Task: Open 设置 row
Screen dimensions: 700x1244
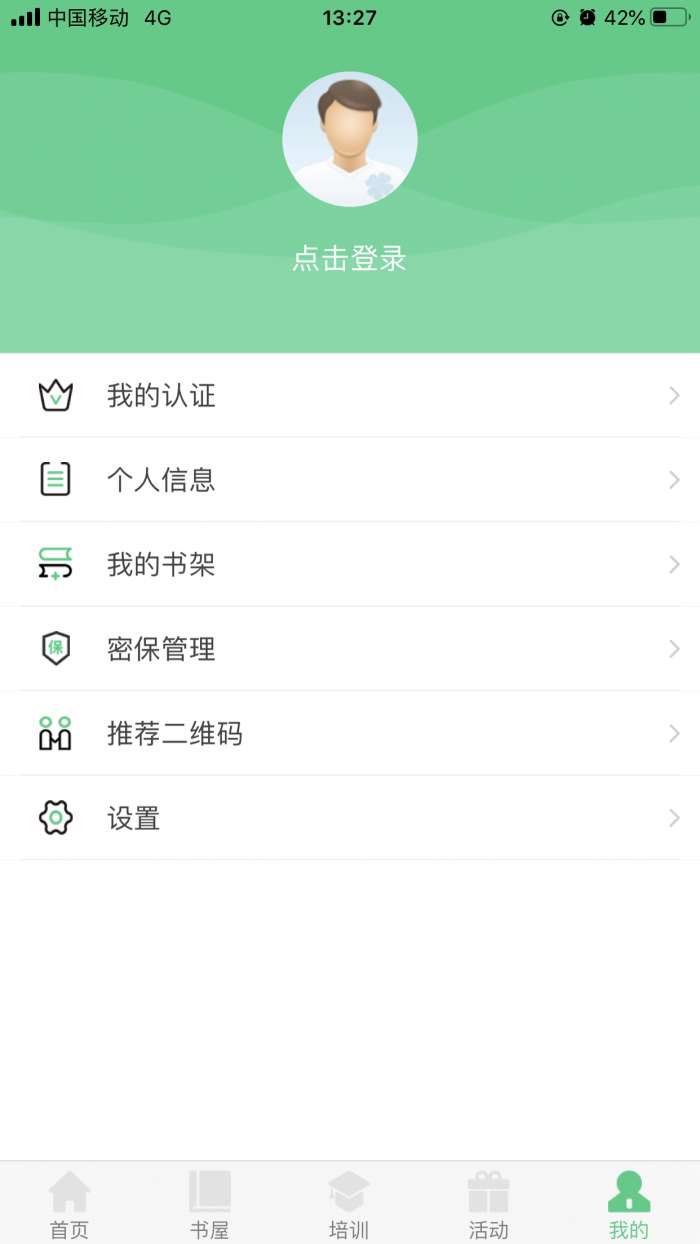Action: (350, 818)
